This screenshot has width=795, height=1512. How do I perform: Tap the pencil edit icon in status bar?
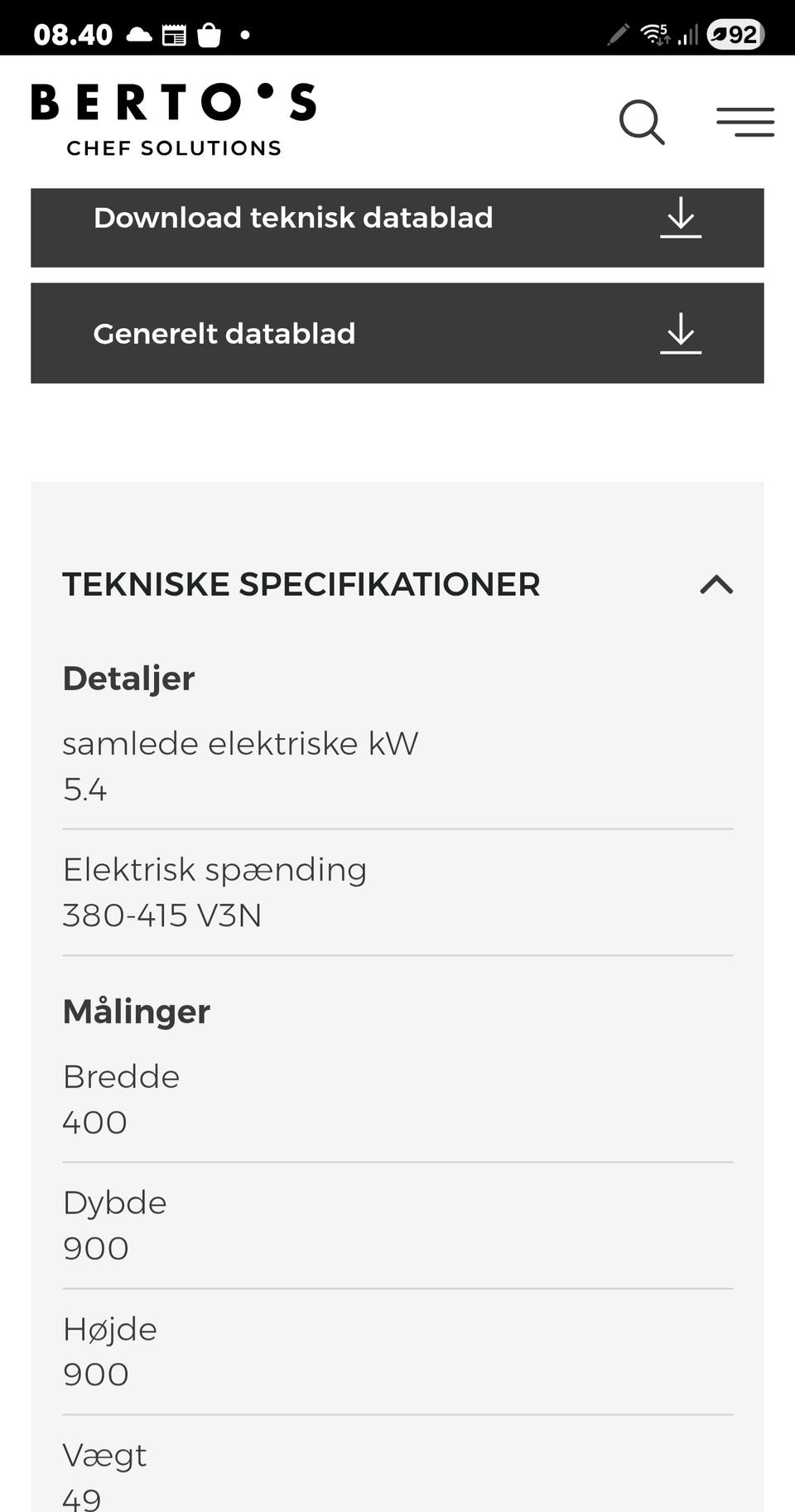(617, 34)
